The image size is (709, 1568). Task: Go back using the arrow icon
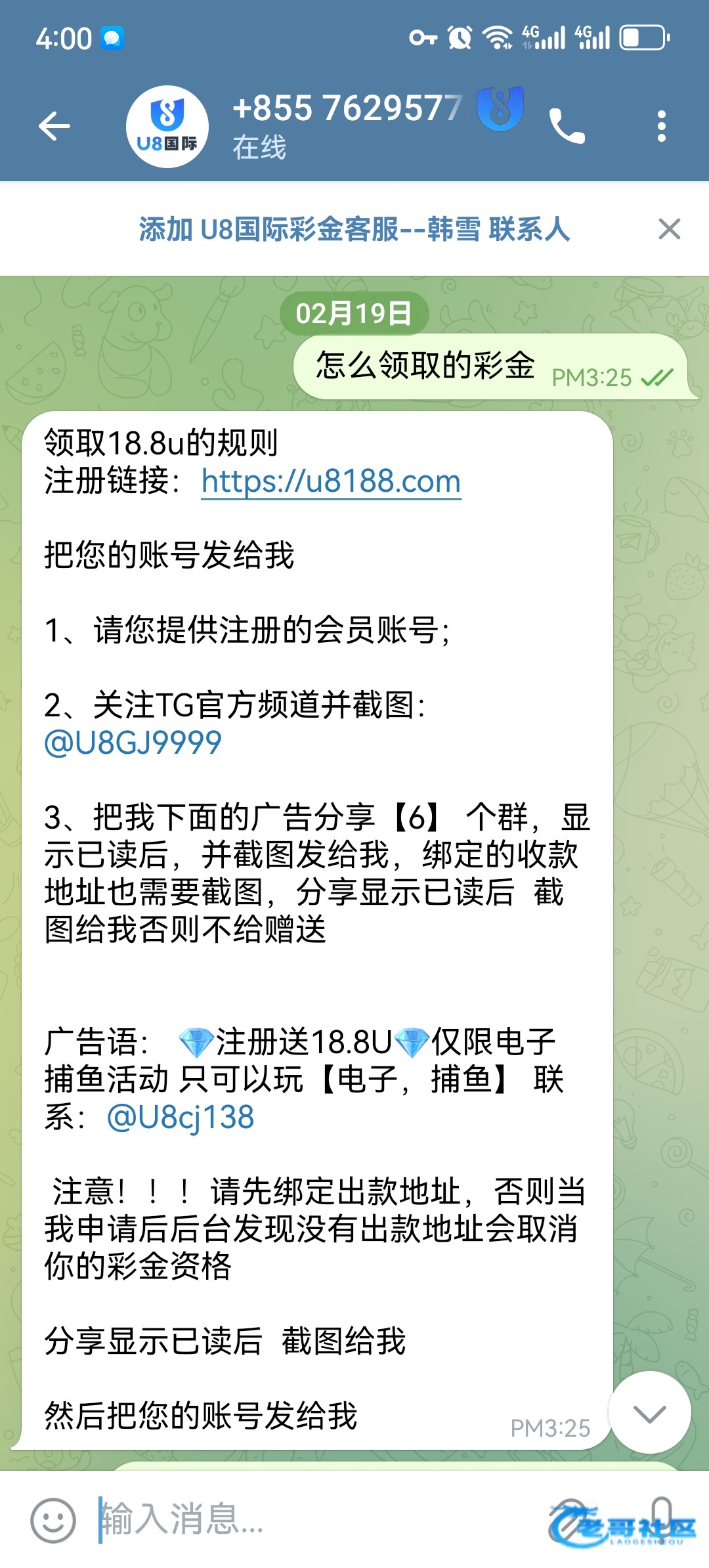point(54,126)
